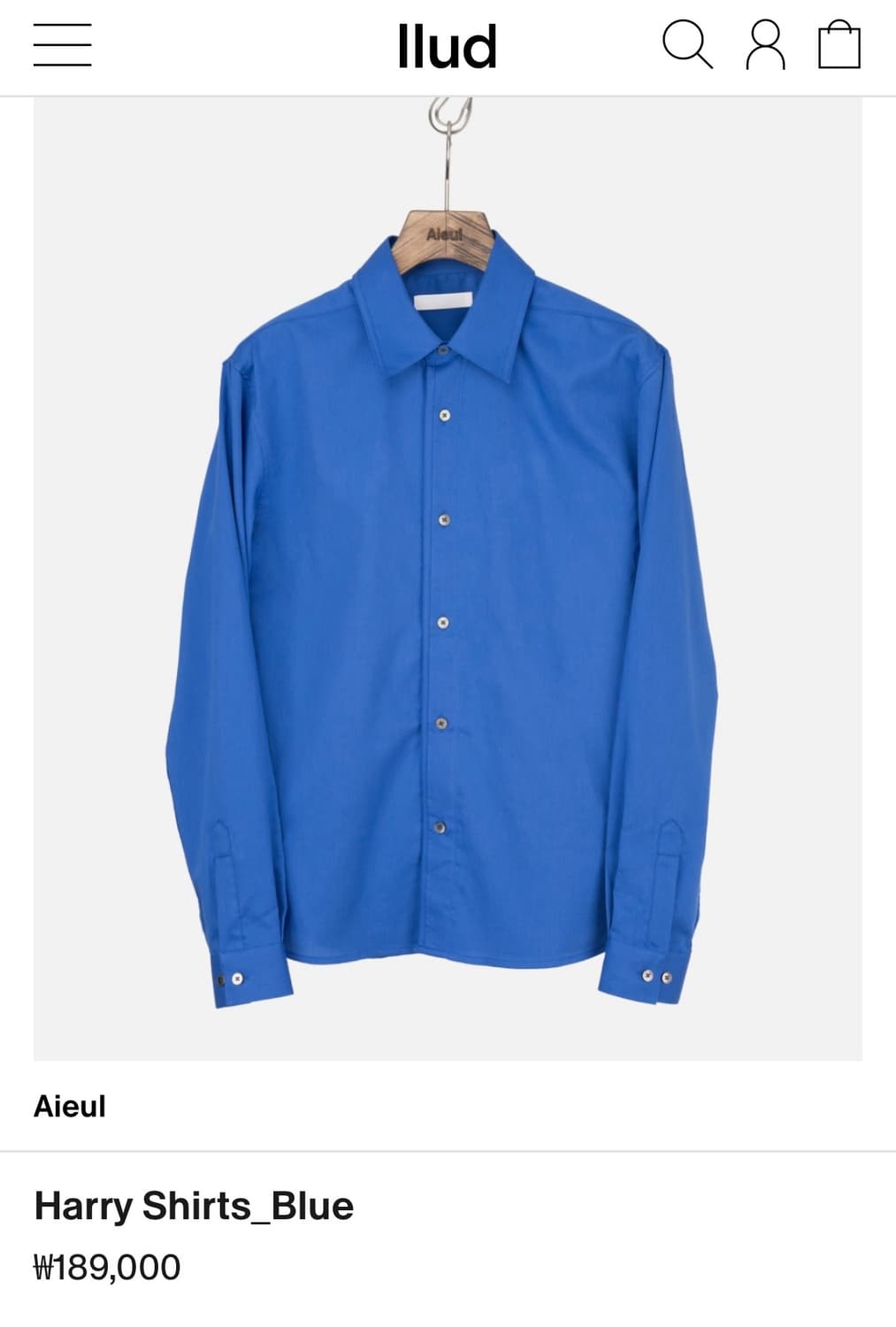This screenshot has height=1327, width=896.
Task: Navigate to Aieul designer page
Action: pyautogui.click(x=70, y=1105)
